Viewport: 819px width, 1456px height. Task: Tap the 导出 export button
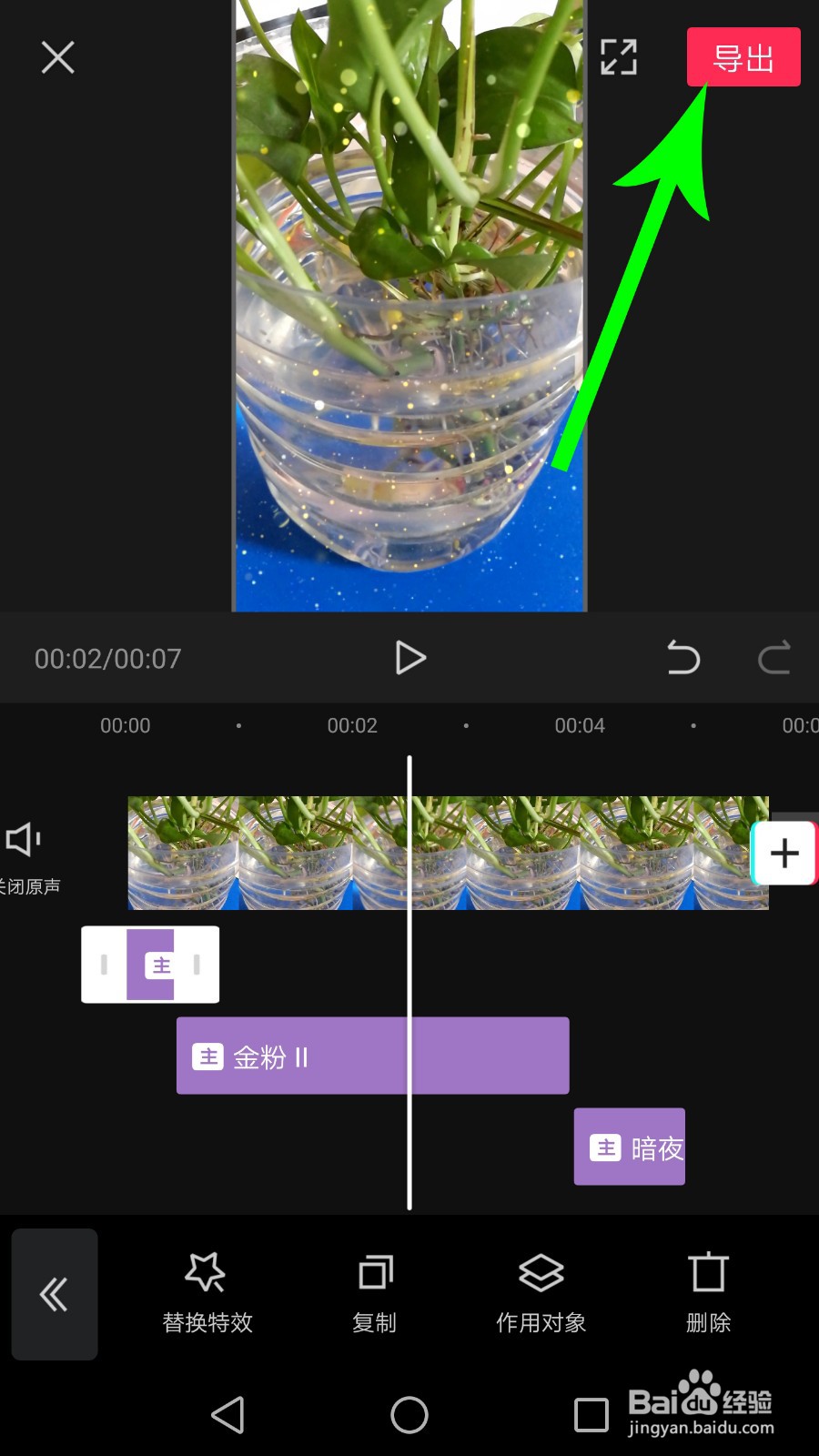[x=743, y=56]
